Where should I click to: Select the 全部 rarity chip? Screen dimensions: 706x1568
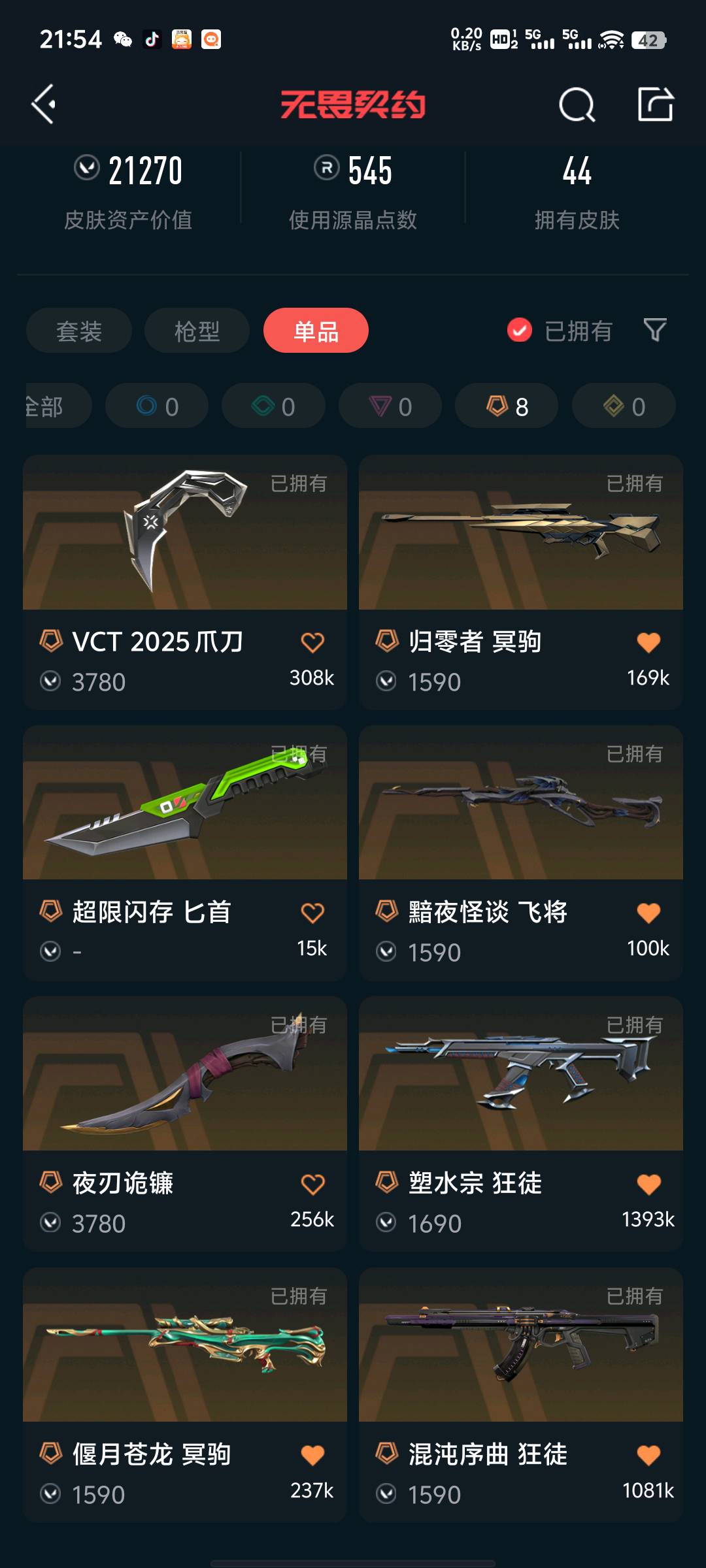(x=52, y=406)
